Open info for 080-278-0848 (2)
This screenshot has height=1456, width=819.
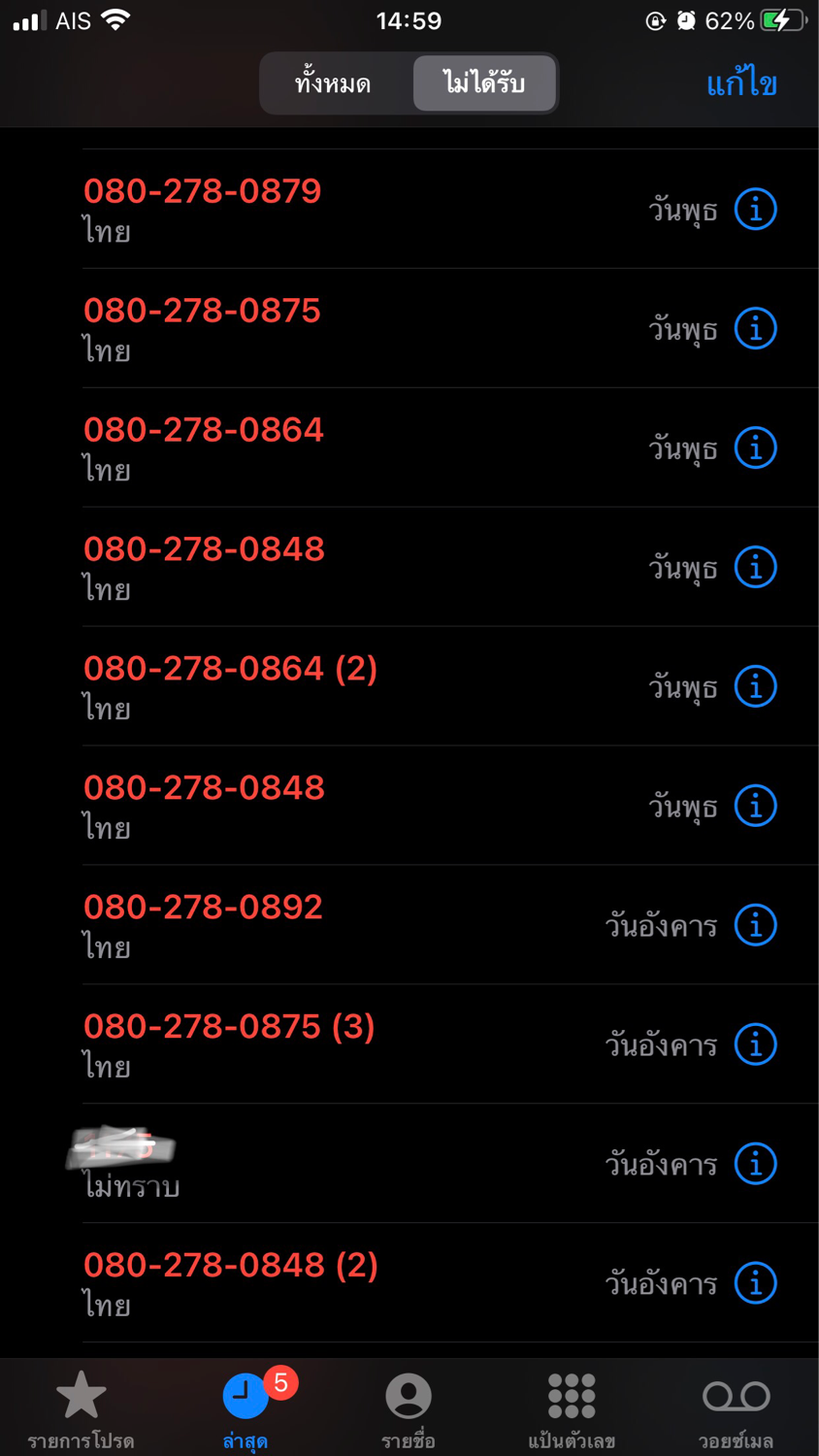point(755,1283)
